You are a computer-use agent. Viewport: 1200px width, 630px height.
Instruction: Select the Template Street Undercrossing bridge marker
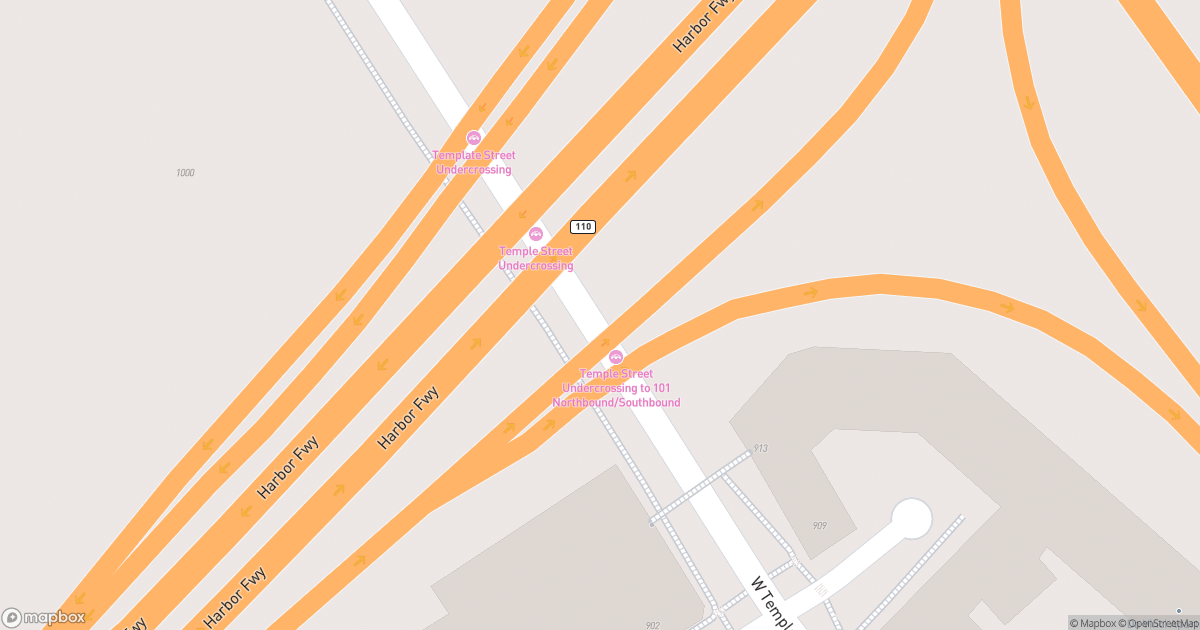(x=474, y=138)
